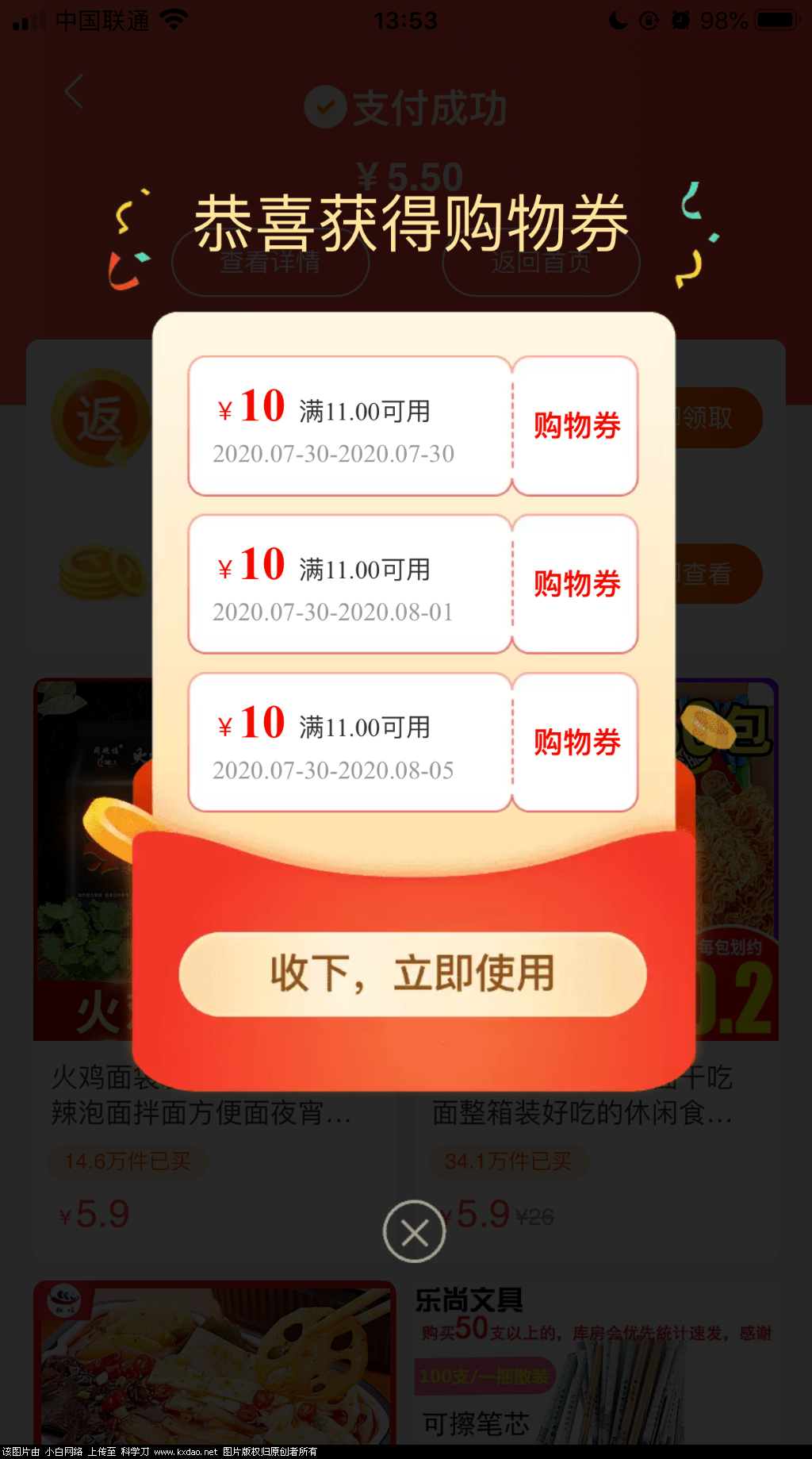
Task: Tap 收下,立即使用 to claim the coupons
Action: (412, 974)
